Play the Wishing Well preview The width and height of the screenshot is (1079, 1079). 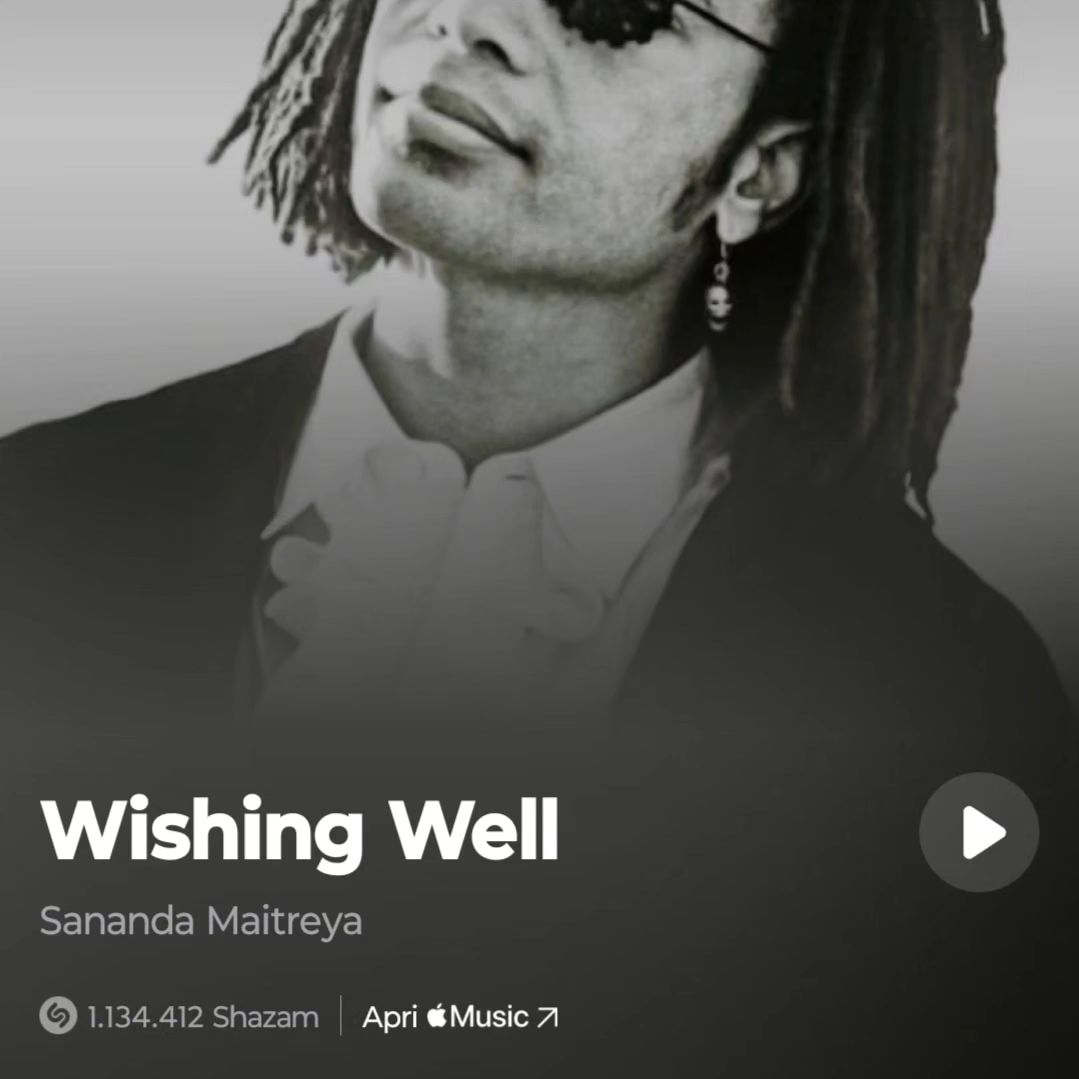(x=979, y=832)
